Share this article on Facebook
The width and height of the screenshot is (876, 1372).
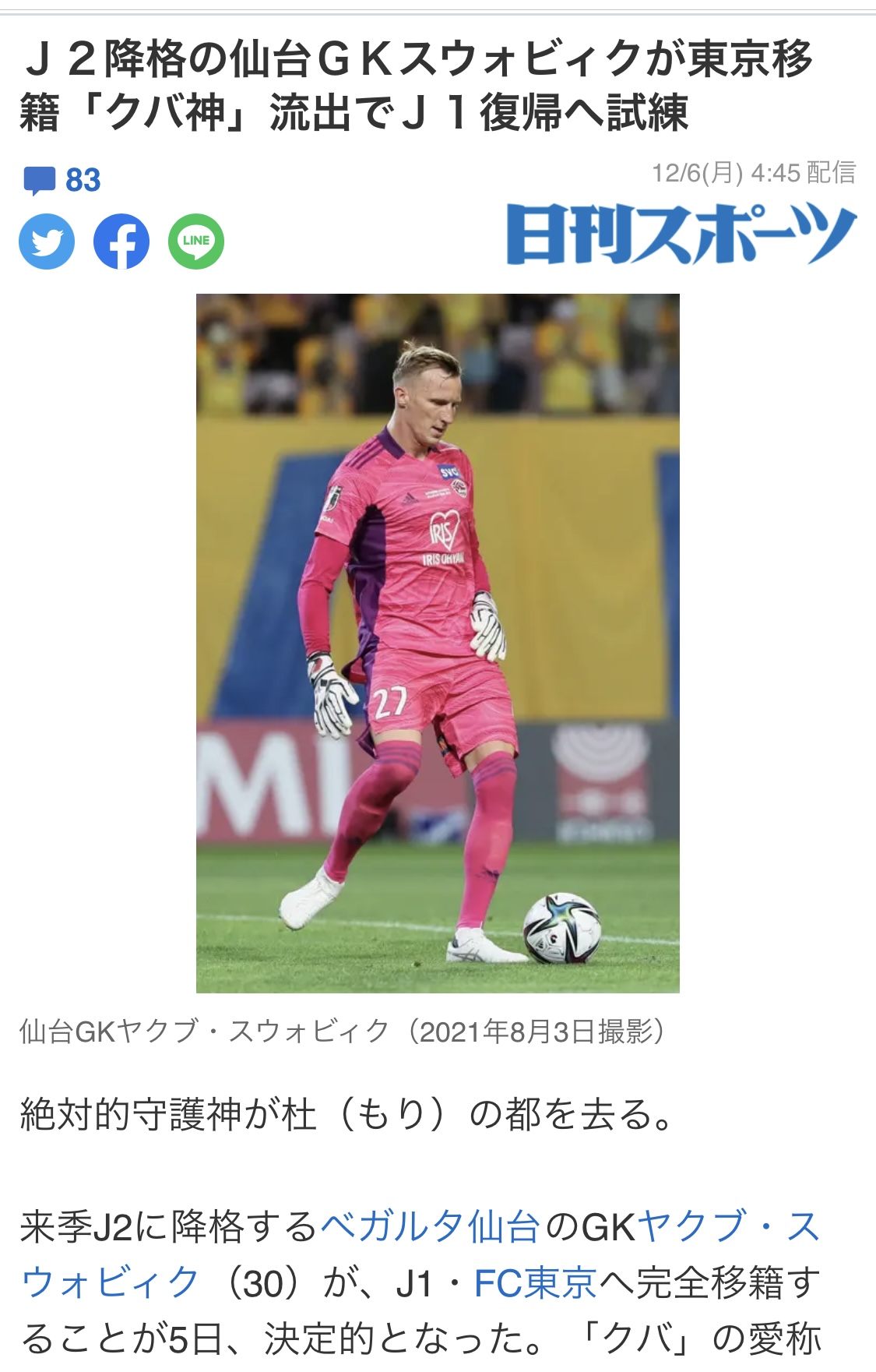(x=121, y=242)
